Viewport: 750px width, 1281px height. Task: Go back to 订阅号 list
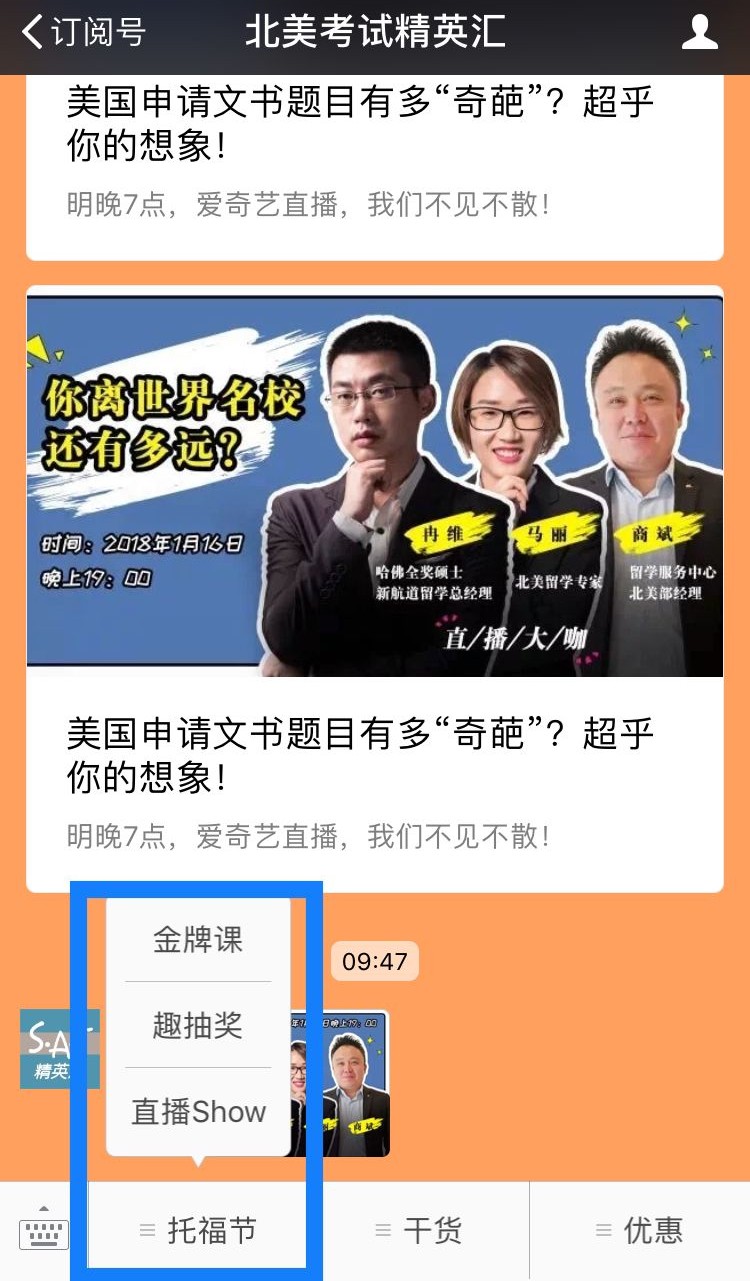84,32
